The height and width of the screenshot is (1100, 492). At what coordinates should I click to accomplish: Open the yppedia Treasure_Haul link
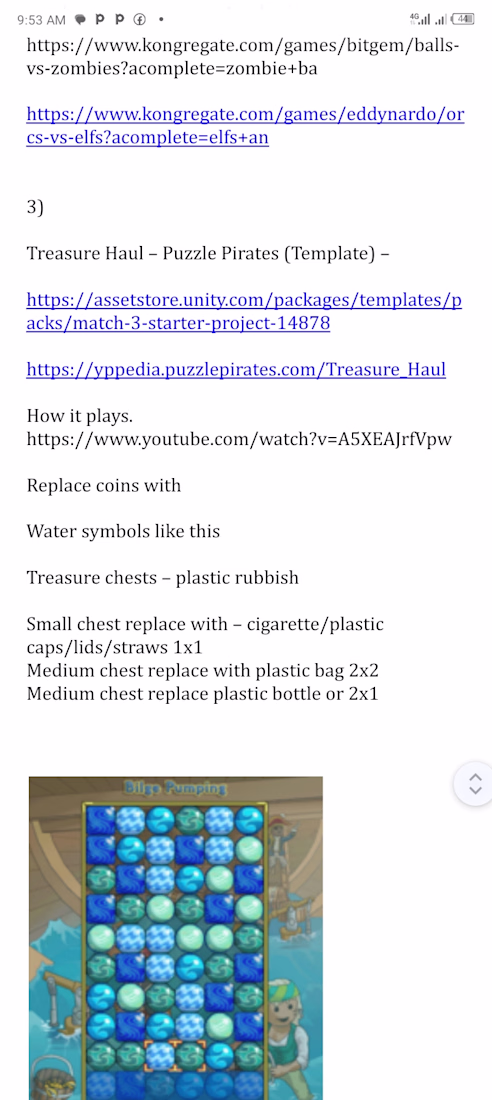coord(236,370)
